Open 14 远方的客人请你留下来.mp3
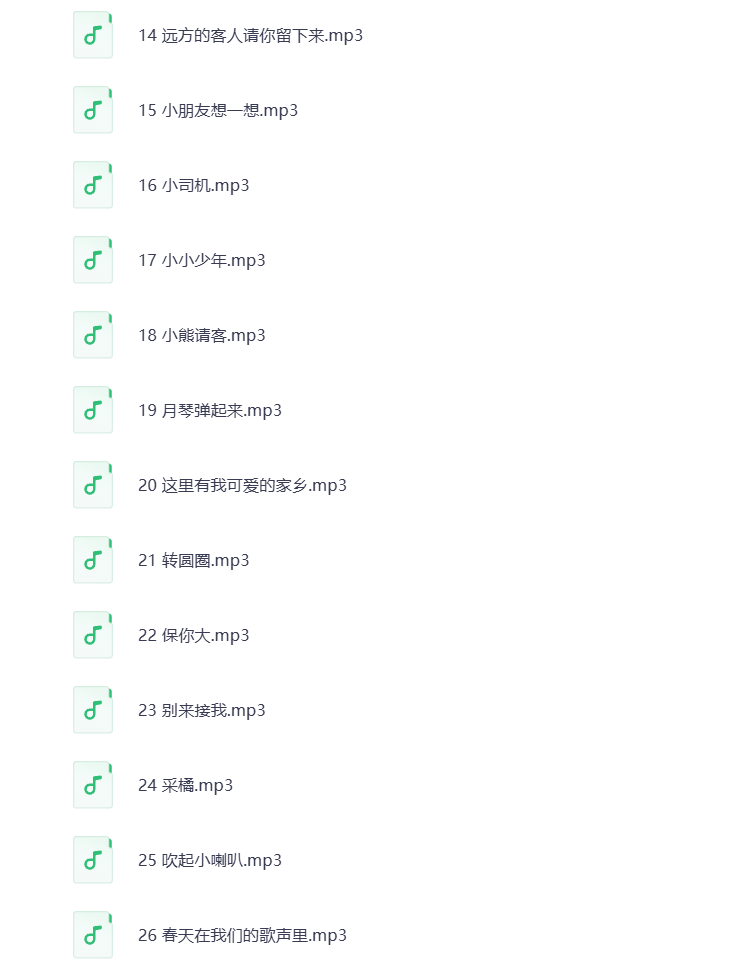The image size is (743, 970). pos(250,36)
